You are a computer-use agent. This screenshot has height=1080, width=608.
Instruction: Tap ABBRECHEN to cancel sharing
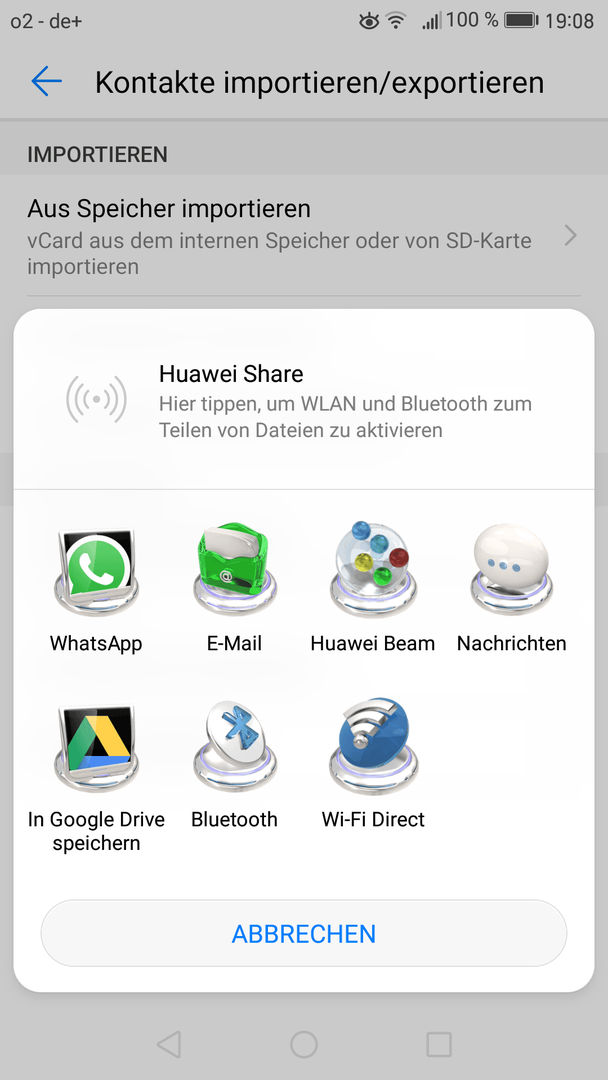(x=303, y=933)
